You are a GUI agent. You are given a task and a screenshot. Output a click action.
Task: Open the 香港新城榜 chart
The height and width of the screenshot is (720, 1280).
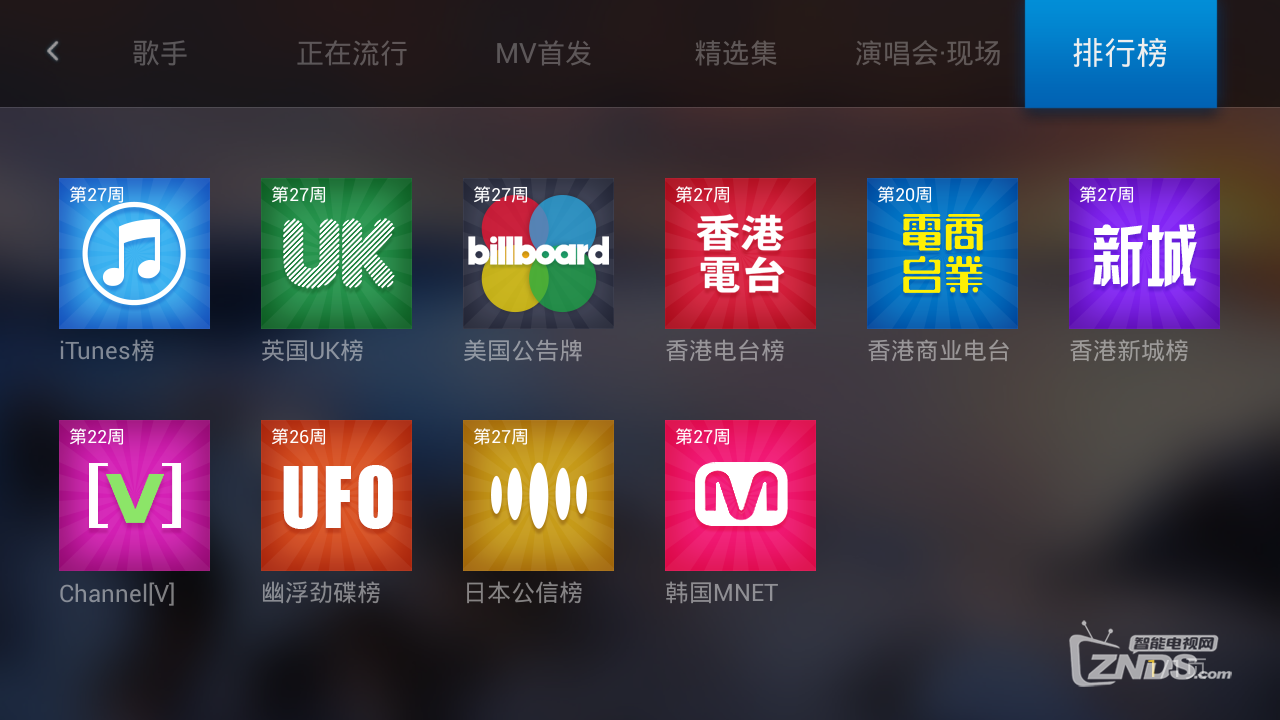[1144, 253]
